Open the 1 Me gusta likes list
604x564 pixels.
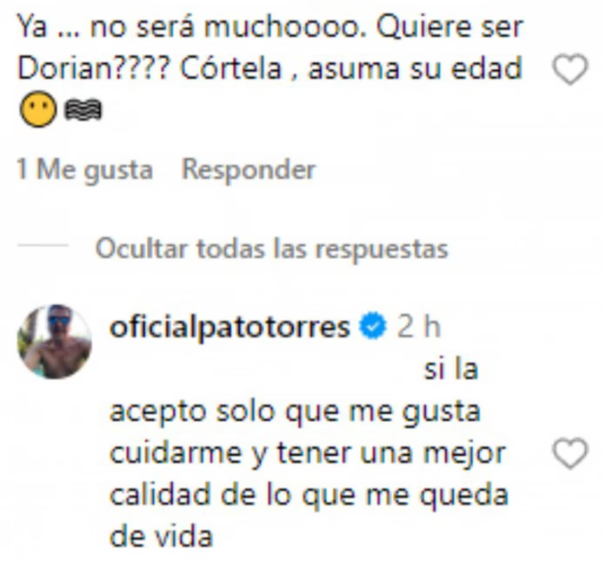[85, 170]
